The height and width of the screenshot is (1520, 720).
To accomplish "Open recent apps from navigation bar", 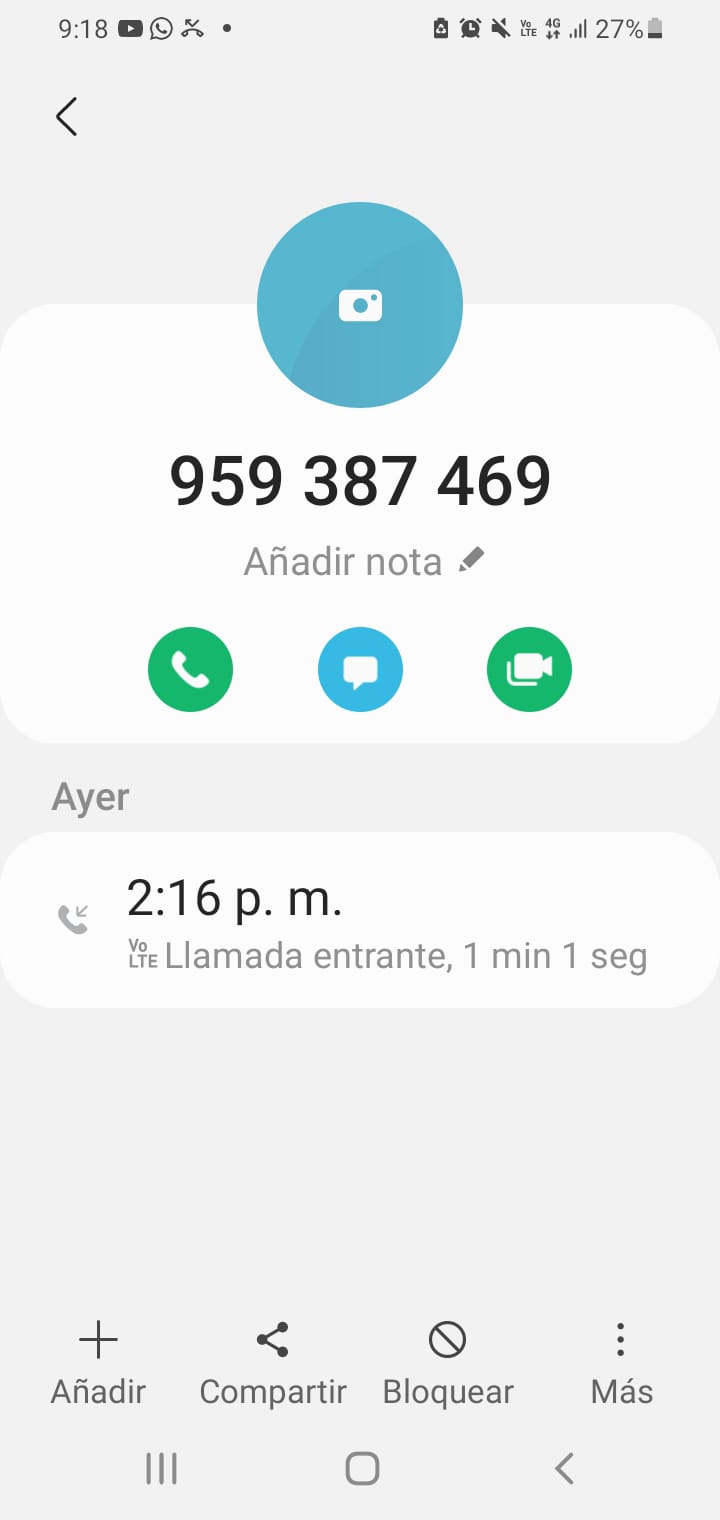I will [161, 1468].
